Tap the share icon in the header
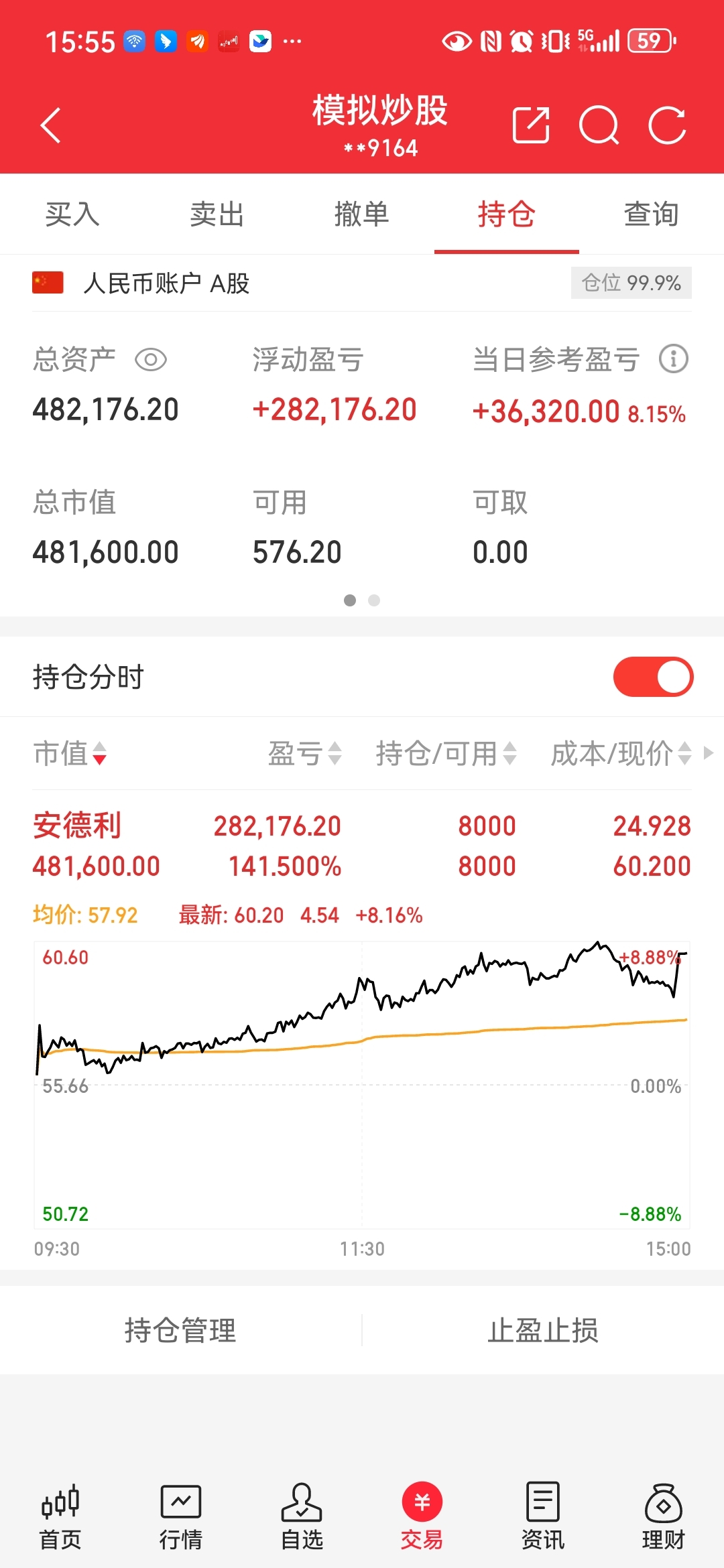The height and width of the screenshot is (1568, 724). coord(531,125)
